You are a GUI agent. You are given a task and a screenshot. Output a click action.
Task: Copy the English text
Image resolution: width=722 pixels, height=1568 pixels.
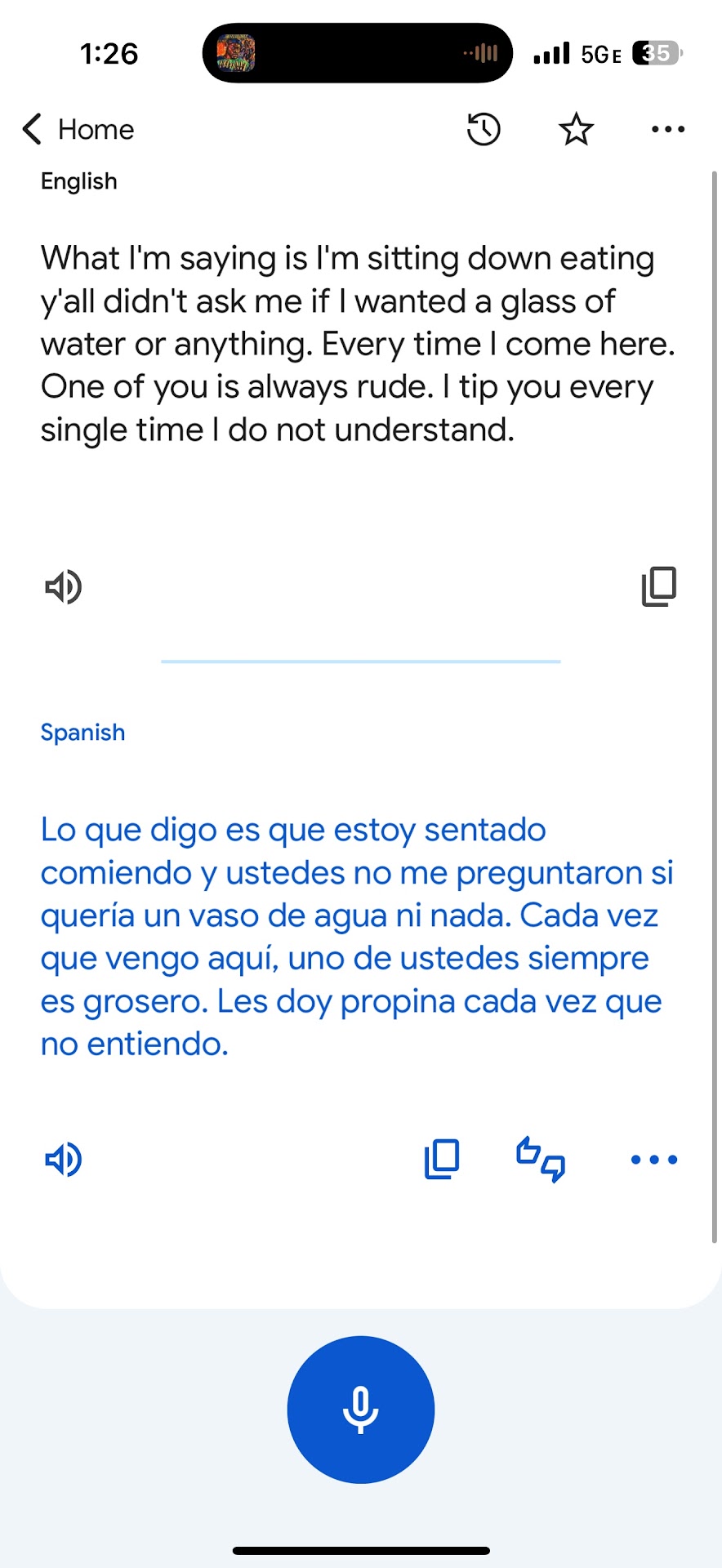click(x=659, y=586)
